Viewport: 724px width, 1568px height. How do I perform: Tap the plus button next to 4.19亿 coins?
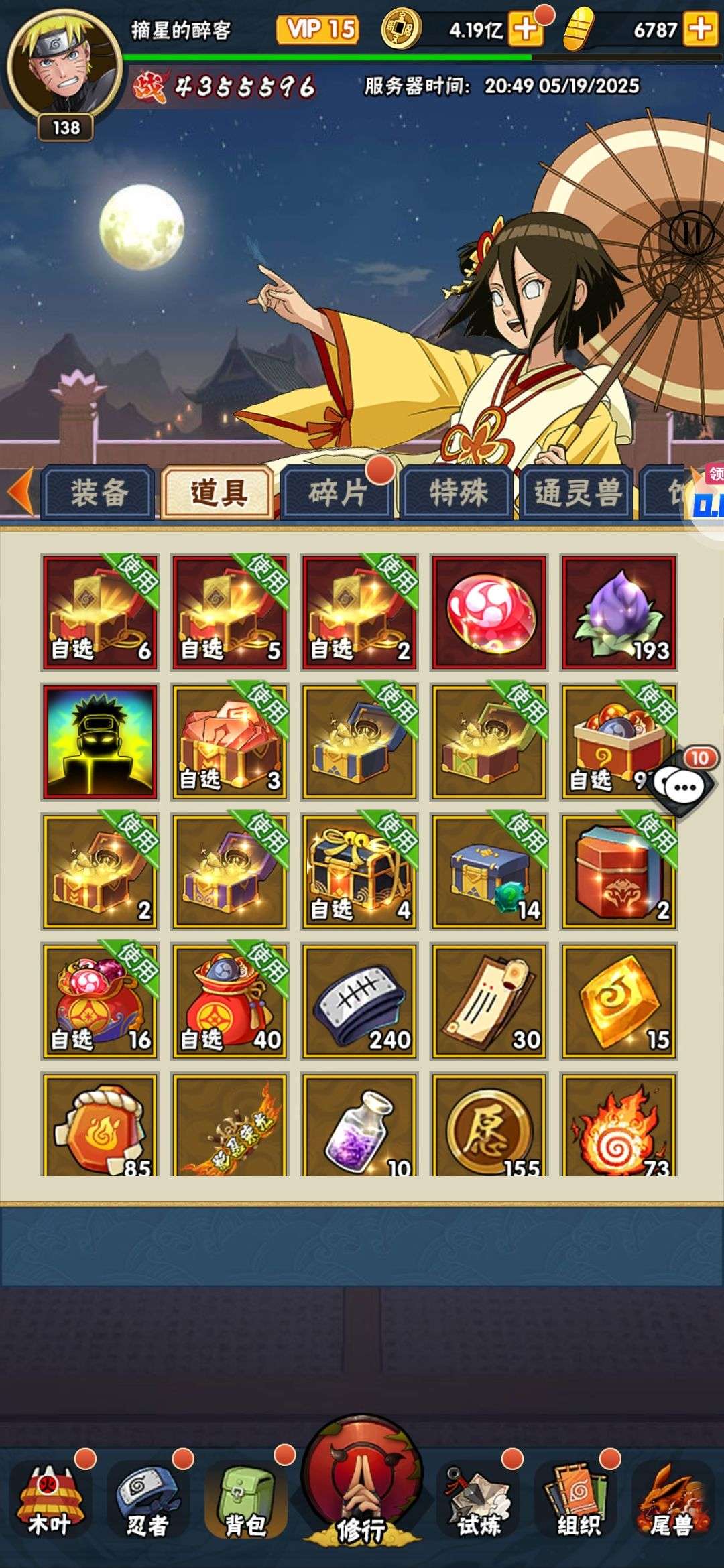point(526,29)
